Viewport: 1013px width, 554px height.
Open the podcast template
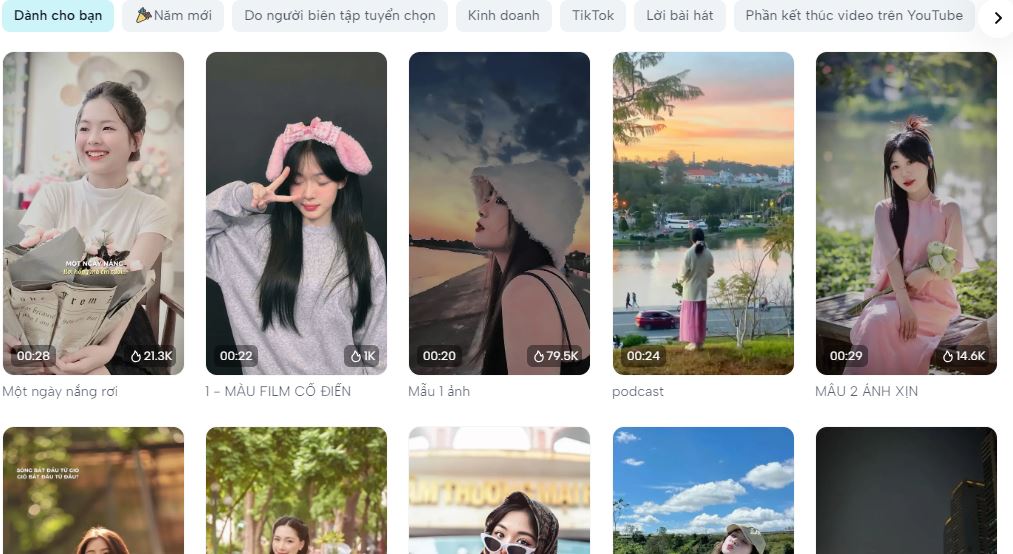(x=703, y=213)
